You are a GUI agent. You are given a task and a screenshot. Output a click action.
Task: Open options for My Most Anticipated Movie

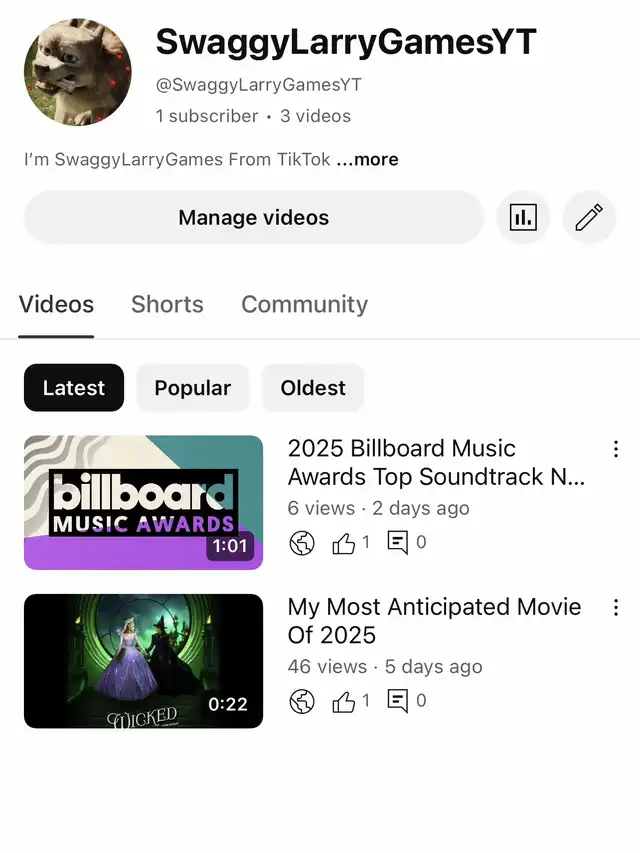click(616, 607)
